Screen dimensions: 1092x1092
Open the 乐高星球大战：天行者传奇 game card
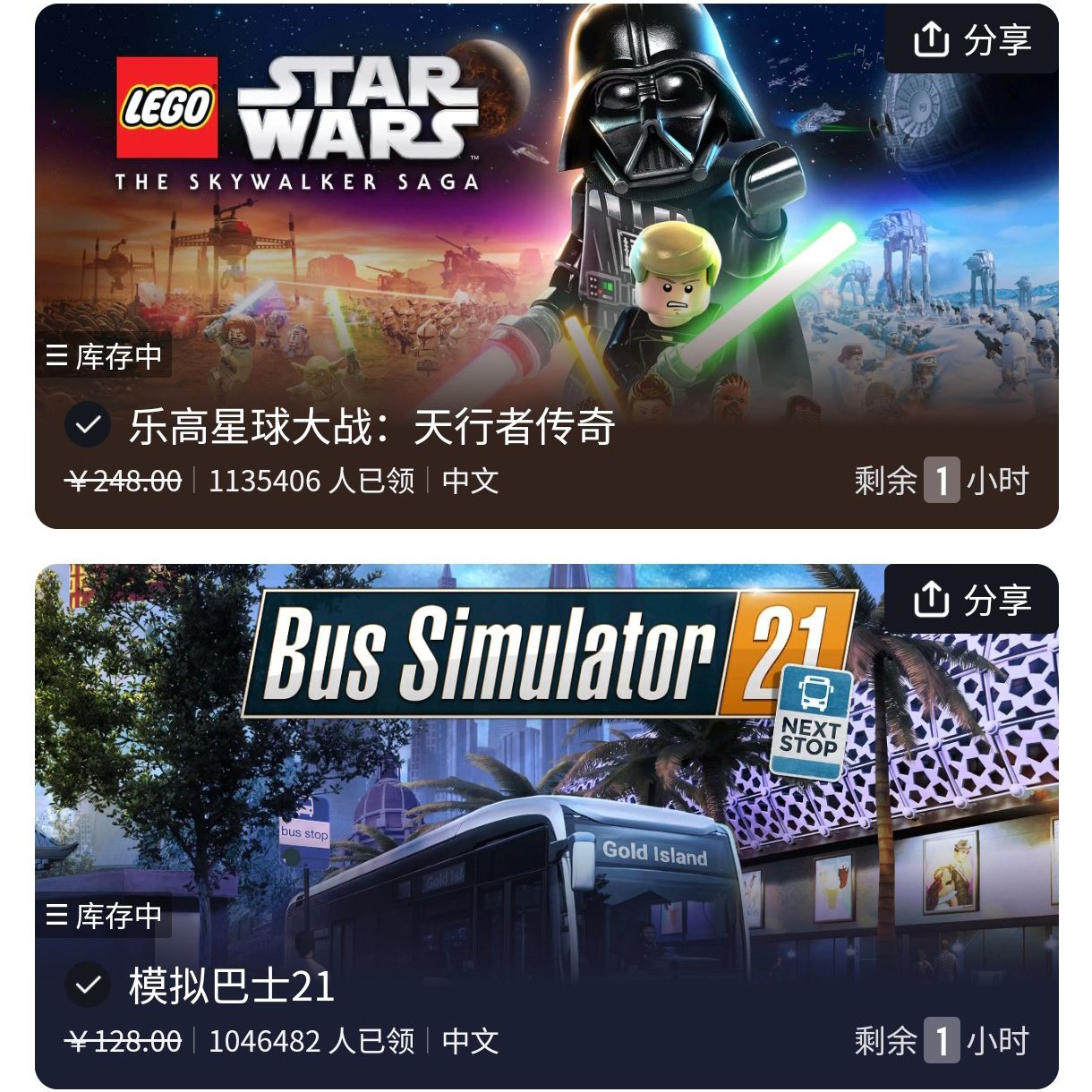(x=547, y=267)
